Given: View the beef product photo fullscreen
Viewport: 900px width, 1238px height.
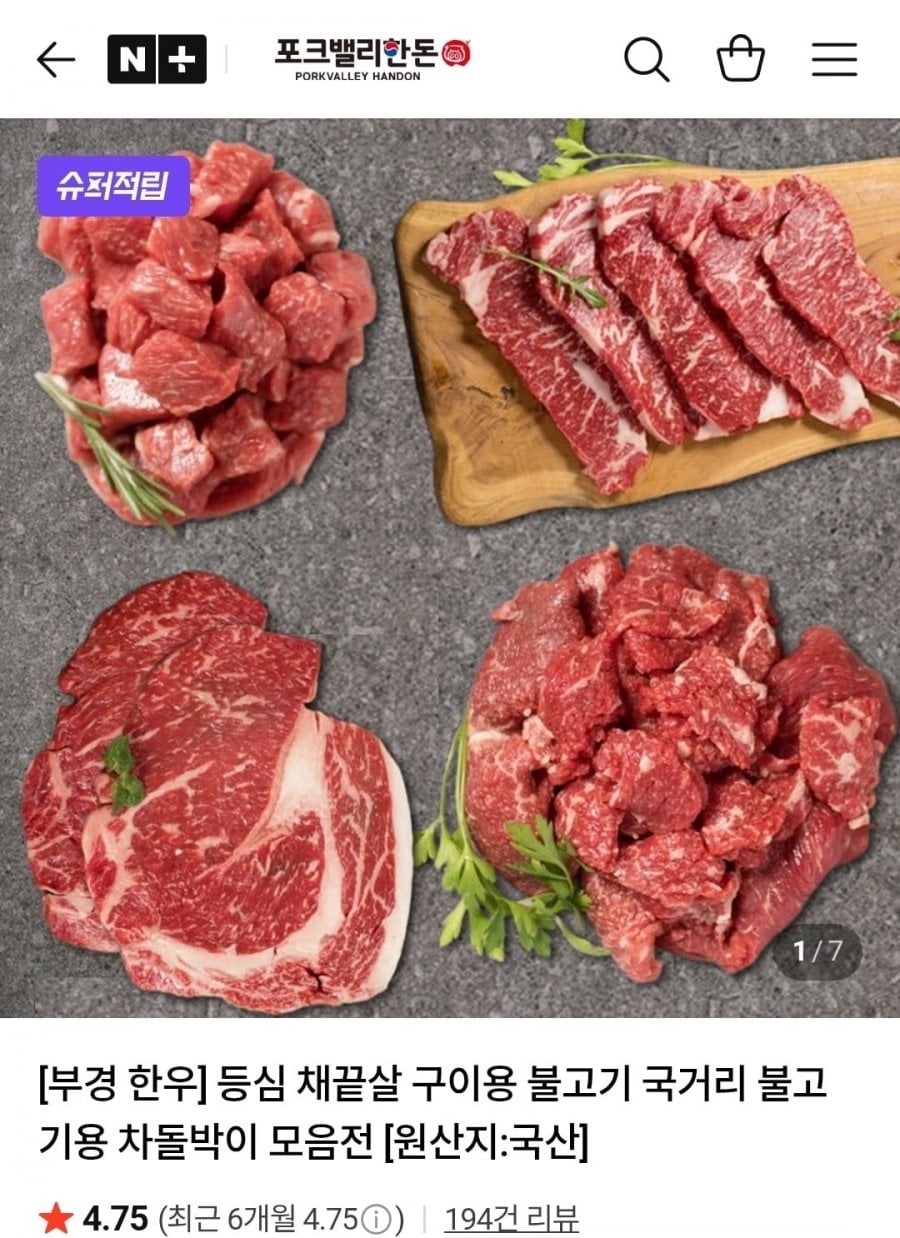Looking at the screenshot, I should [450, 567].
